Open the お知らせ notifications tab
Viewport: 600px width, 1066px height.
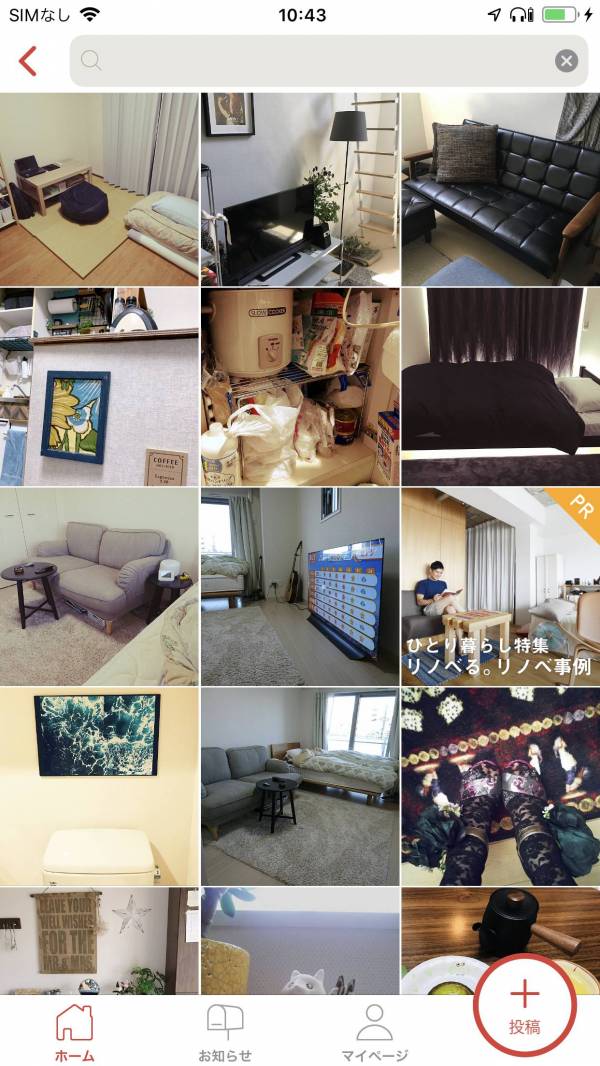(x=224, y=1032)
